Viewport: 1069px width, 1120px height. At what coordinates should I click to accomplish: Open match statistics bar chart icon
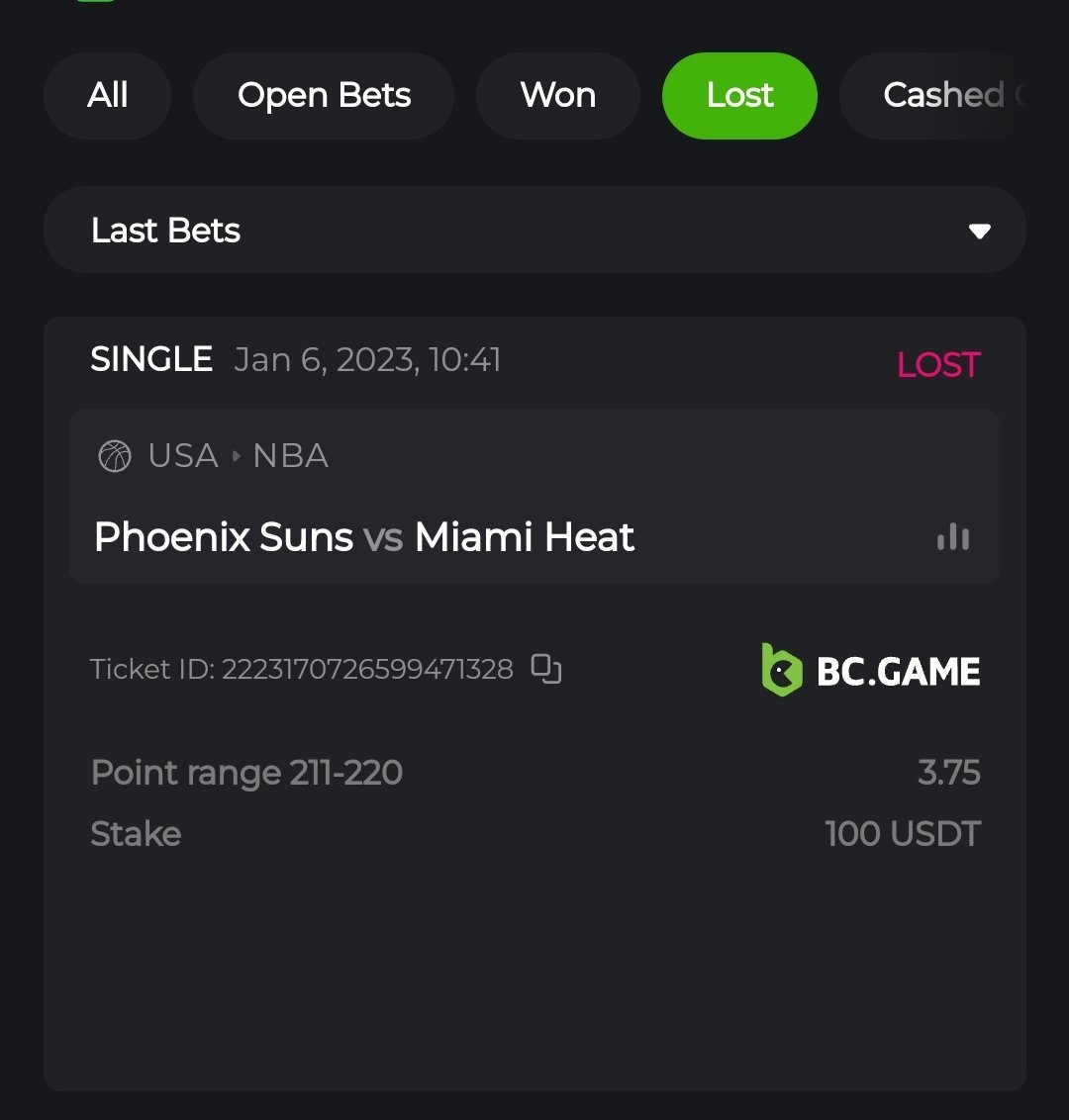click(953, 537)
